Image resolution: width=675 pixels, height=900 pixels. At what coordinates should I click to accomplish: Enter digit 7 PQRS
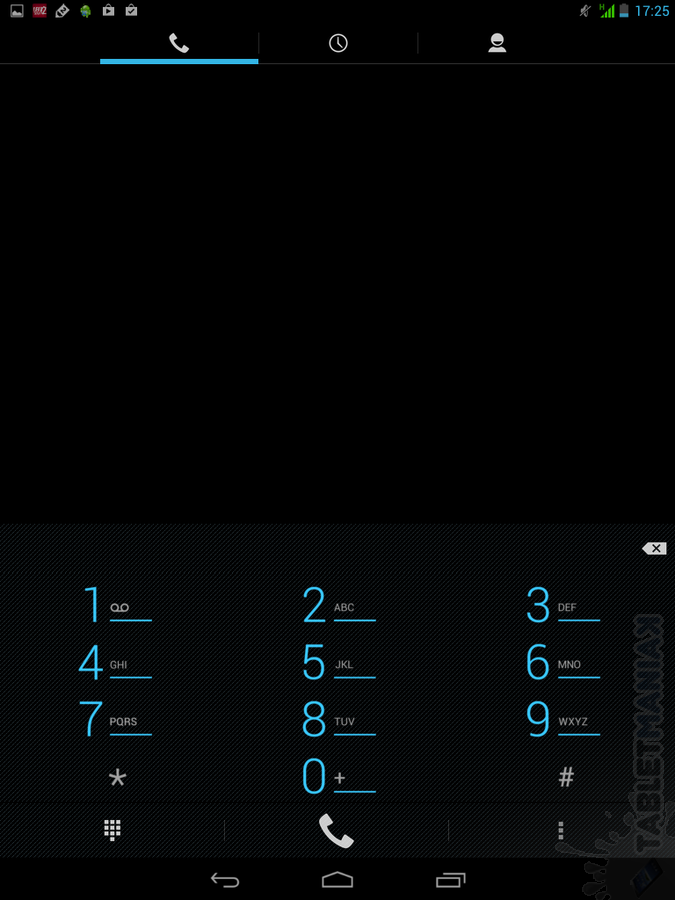[x=113, y=719]
